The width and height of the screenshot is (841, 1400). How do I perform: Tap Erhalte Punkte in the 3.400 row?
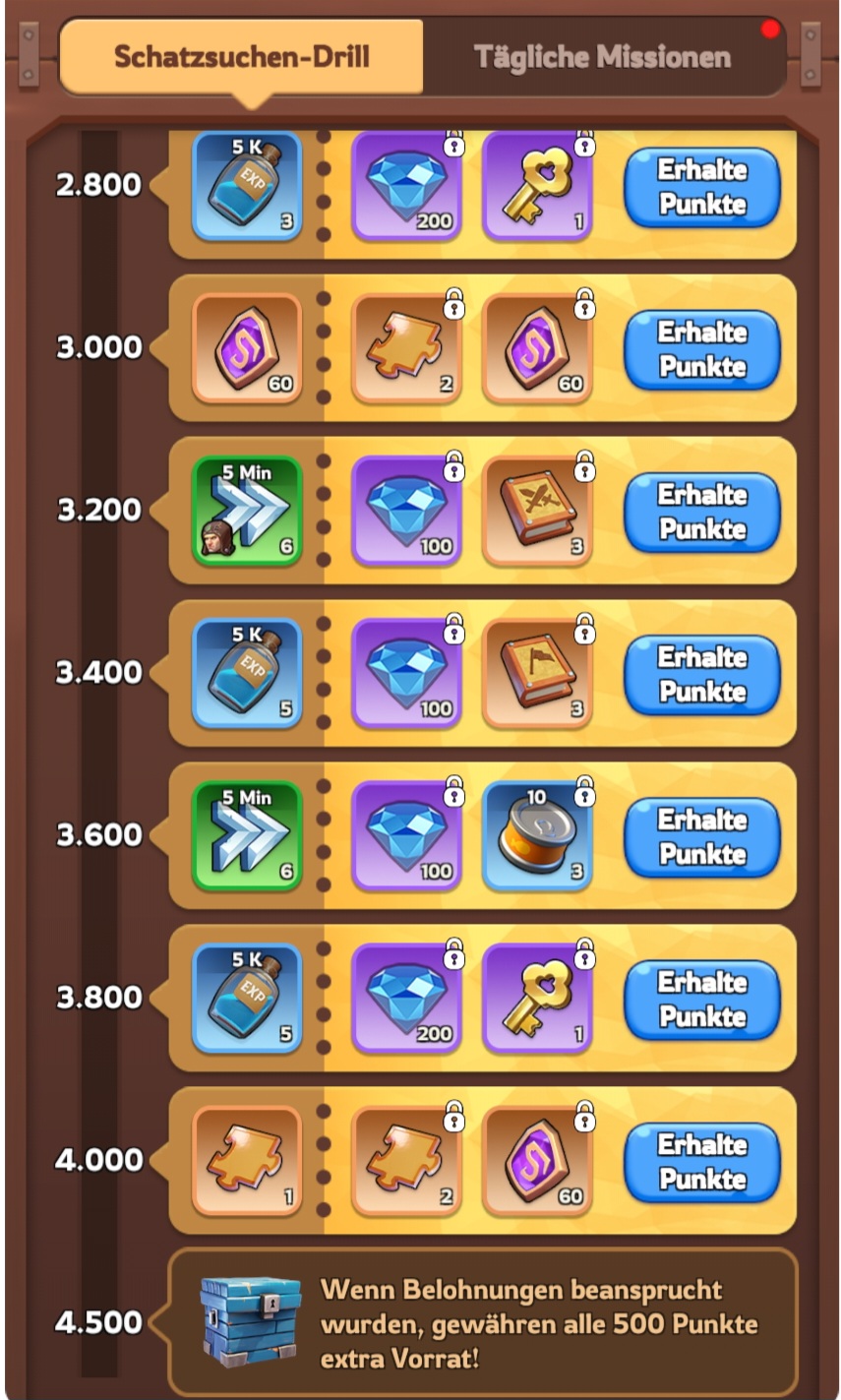[702, 674]
